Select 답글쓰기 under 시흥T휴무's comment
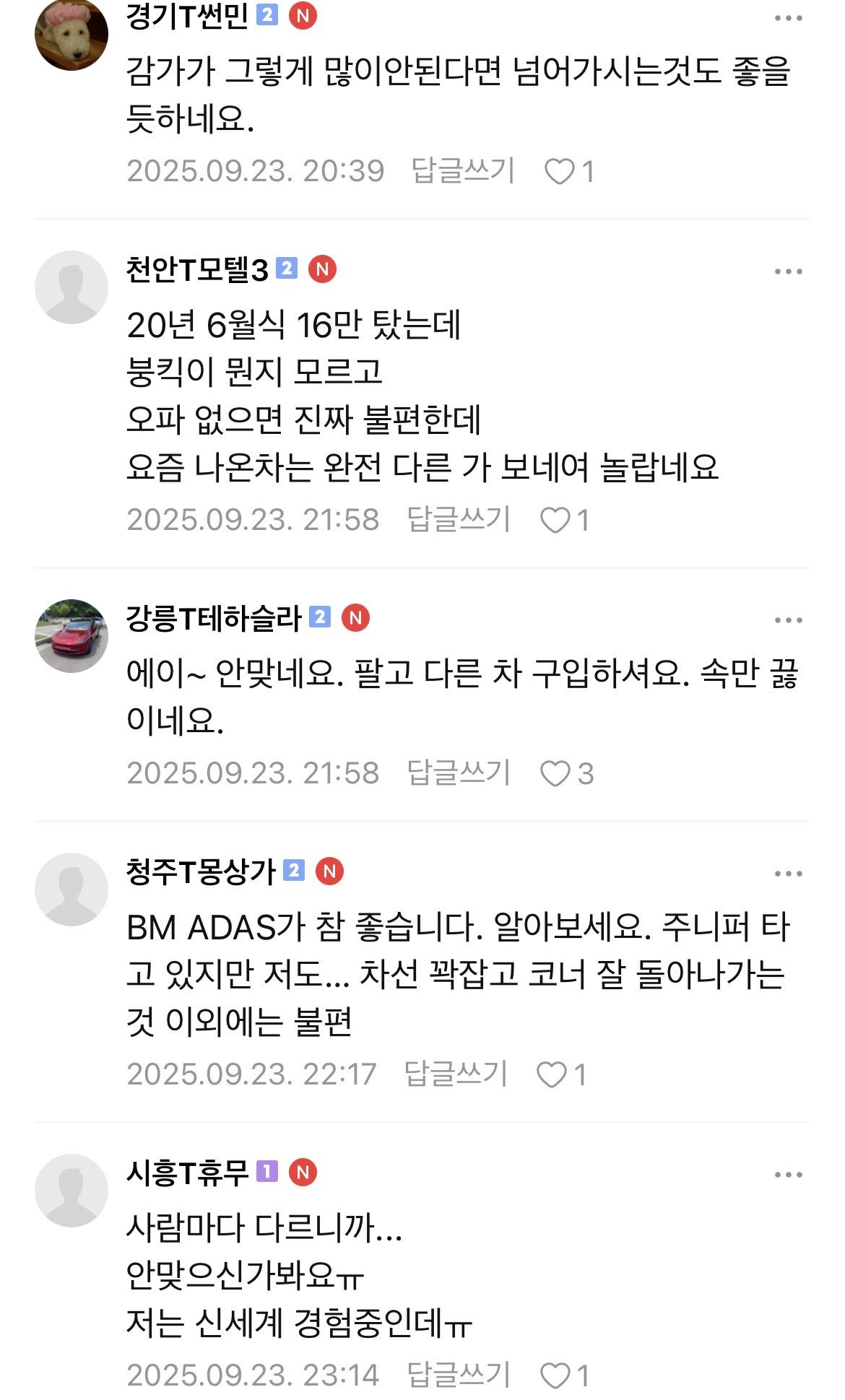Screen dimensions: 845x1400 click(x=459, y=1375)
